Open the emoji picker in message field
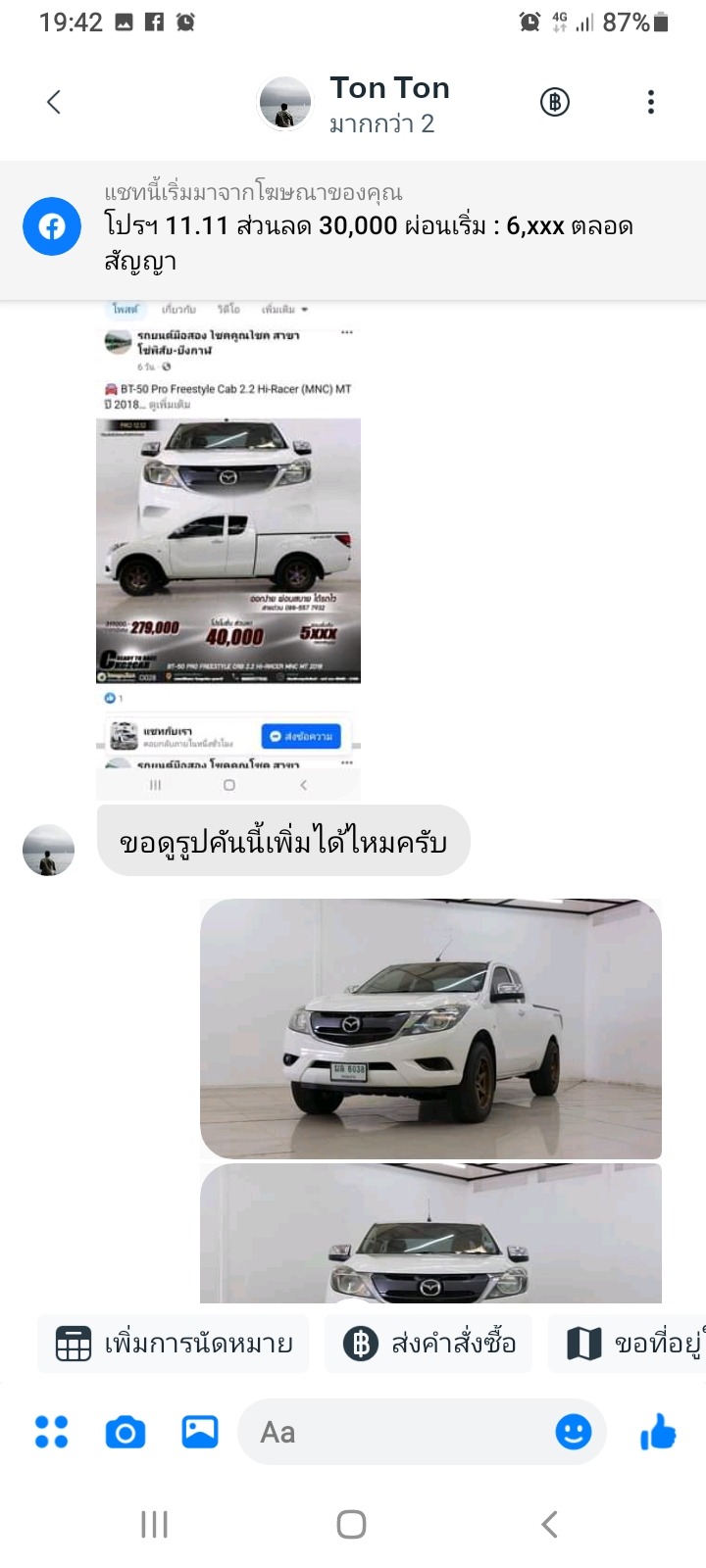The height and width of the screenshot is (1568, 706). click(574, 1432)
